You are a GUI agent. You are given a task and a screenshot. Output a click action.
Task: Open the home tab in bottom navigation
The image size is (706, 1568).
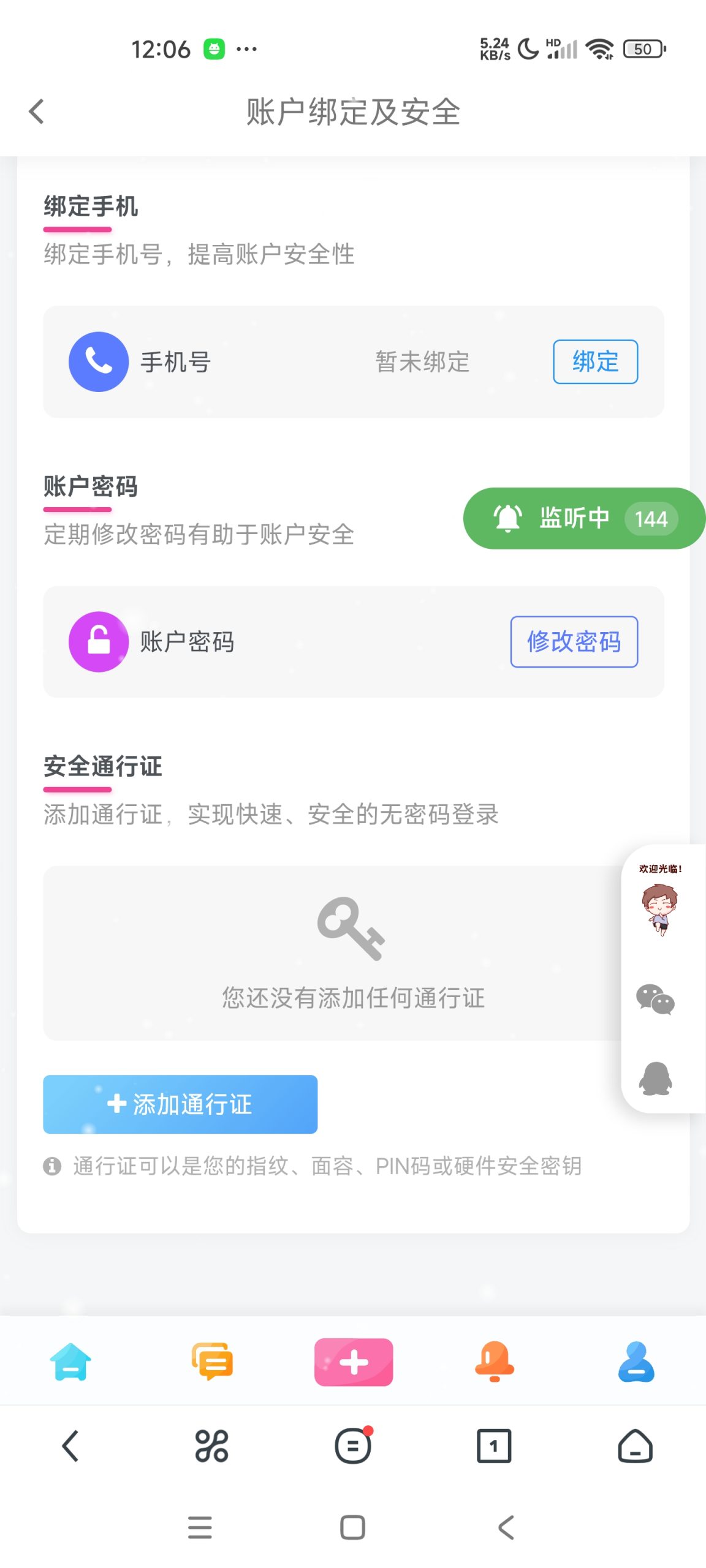click(69, 1362)
